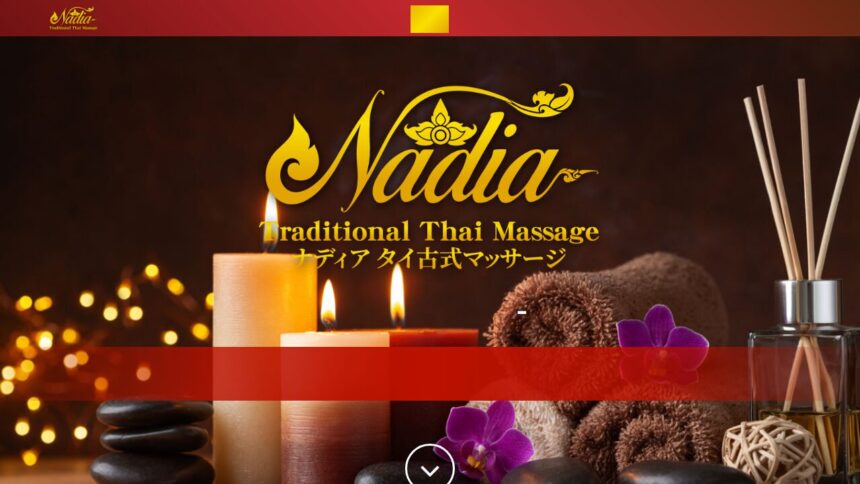Open the small Nadia logo link in header

73,18
